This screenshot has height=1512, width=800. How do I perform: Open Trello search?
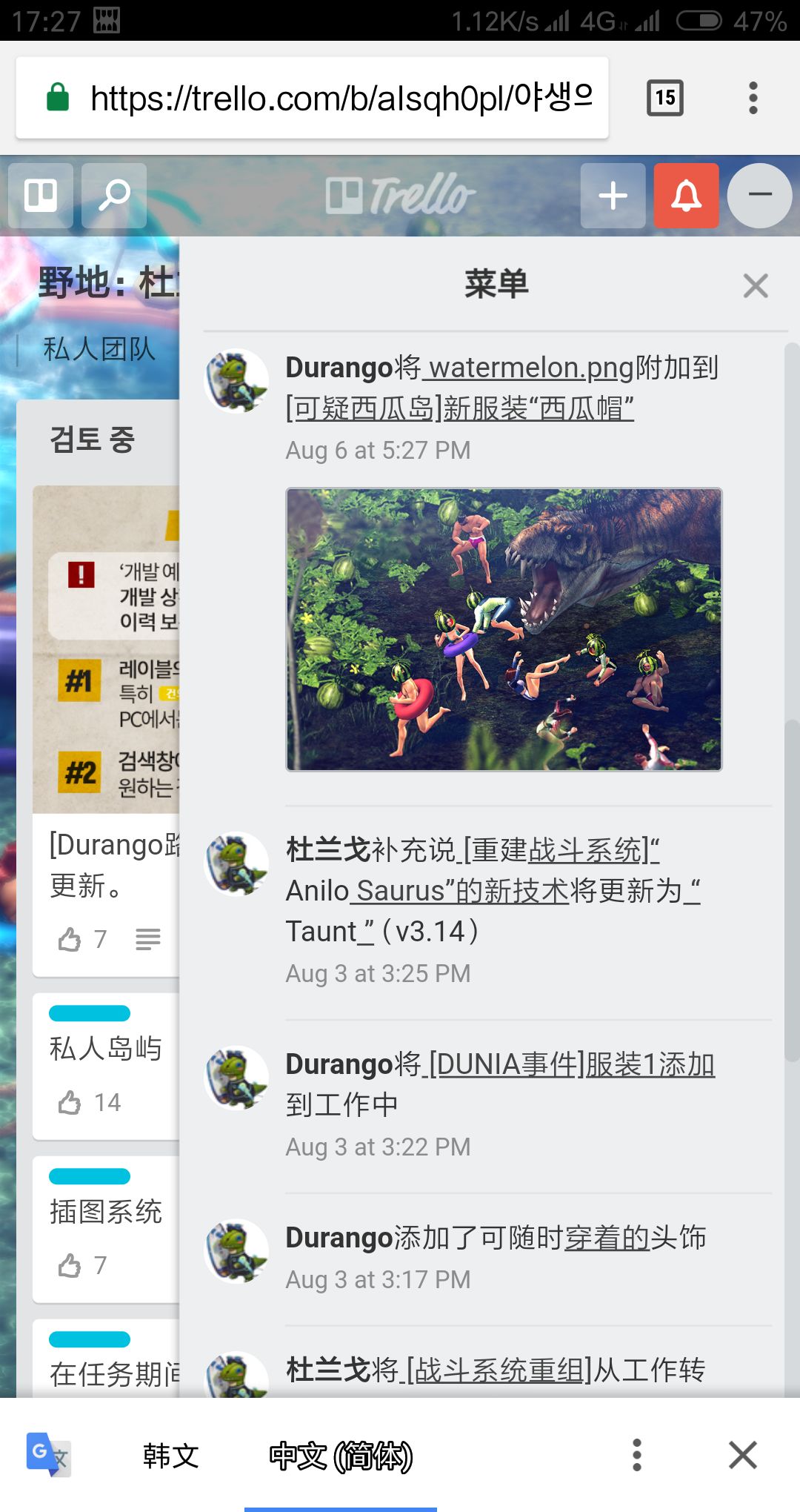114,196
